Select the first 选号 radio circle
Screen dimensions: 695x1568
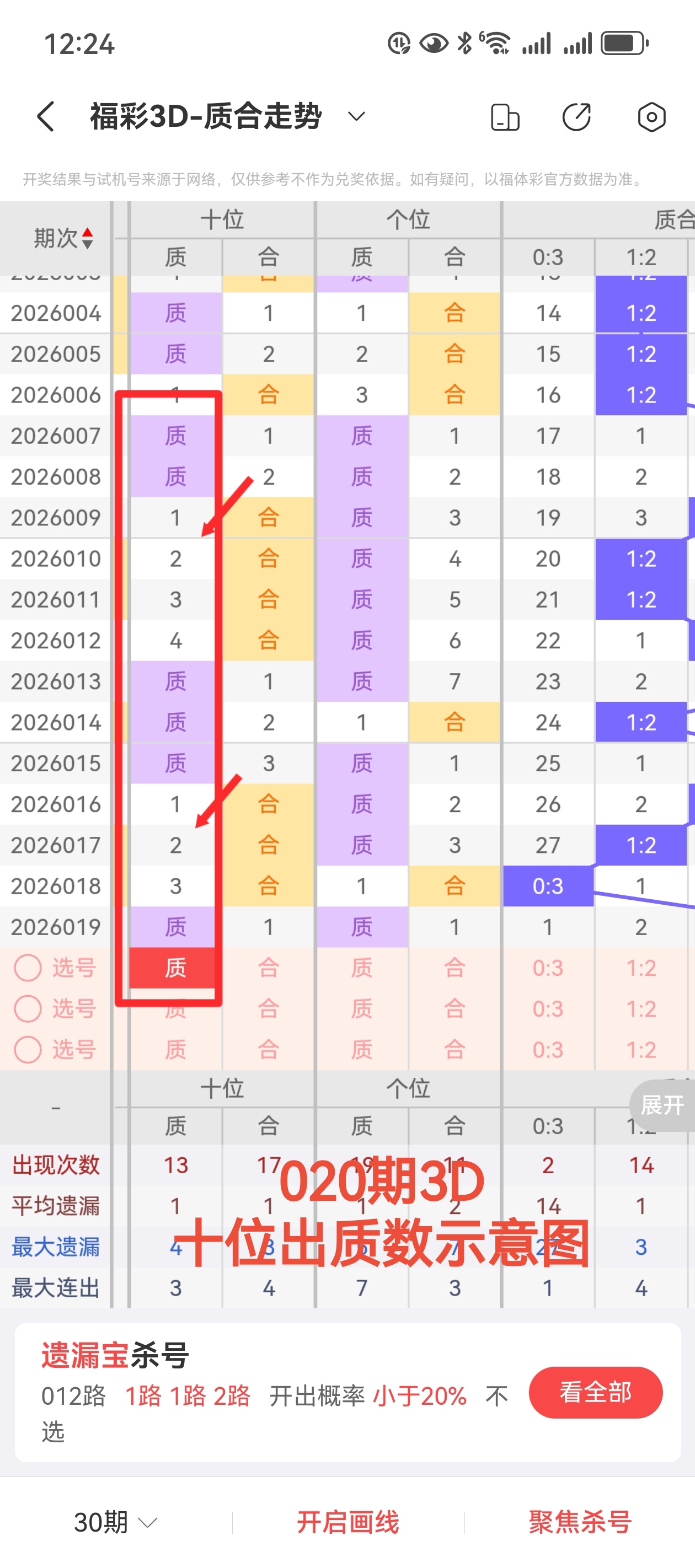coord(28,968)
